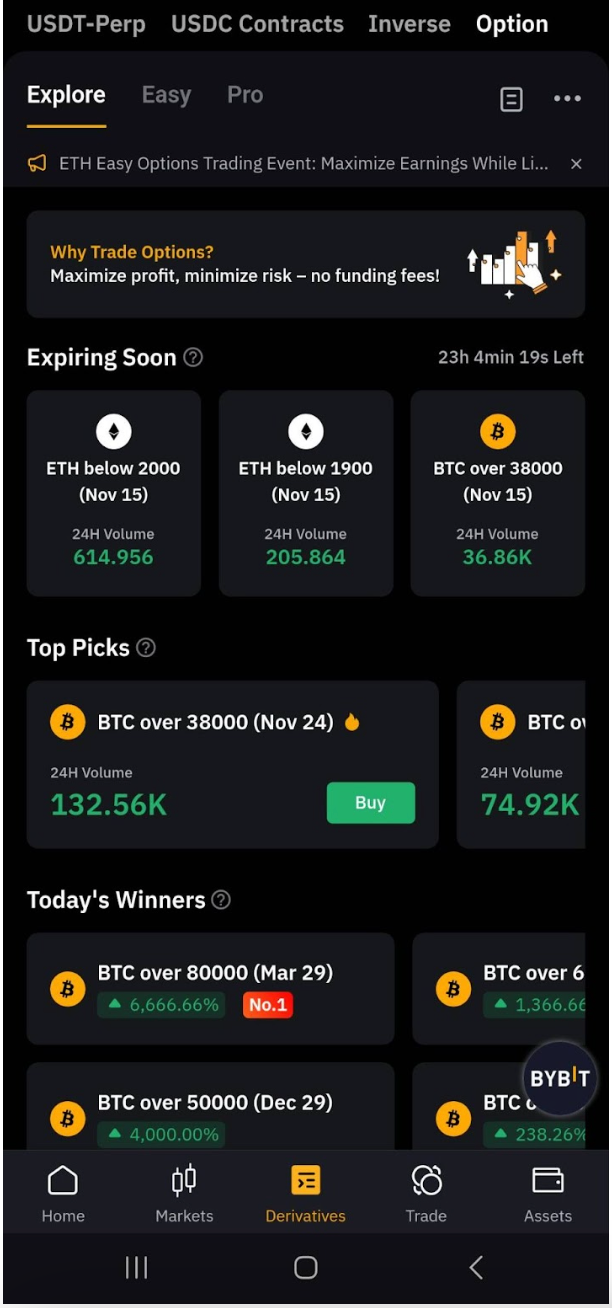
Task: Select the Inverse tab
Action: 409,24
